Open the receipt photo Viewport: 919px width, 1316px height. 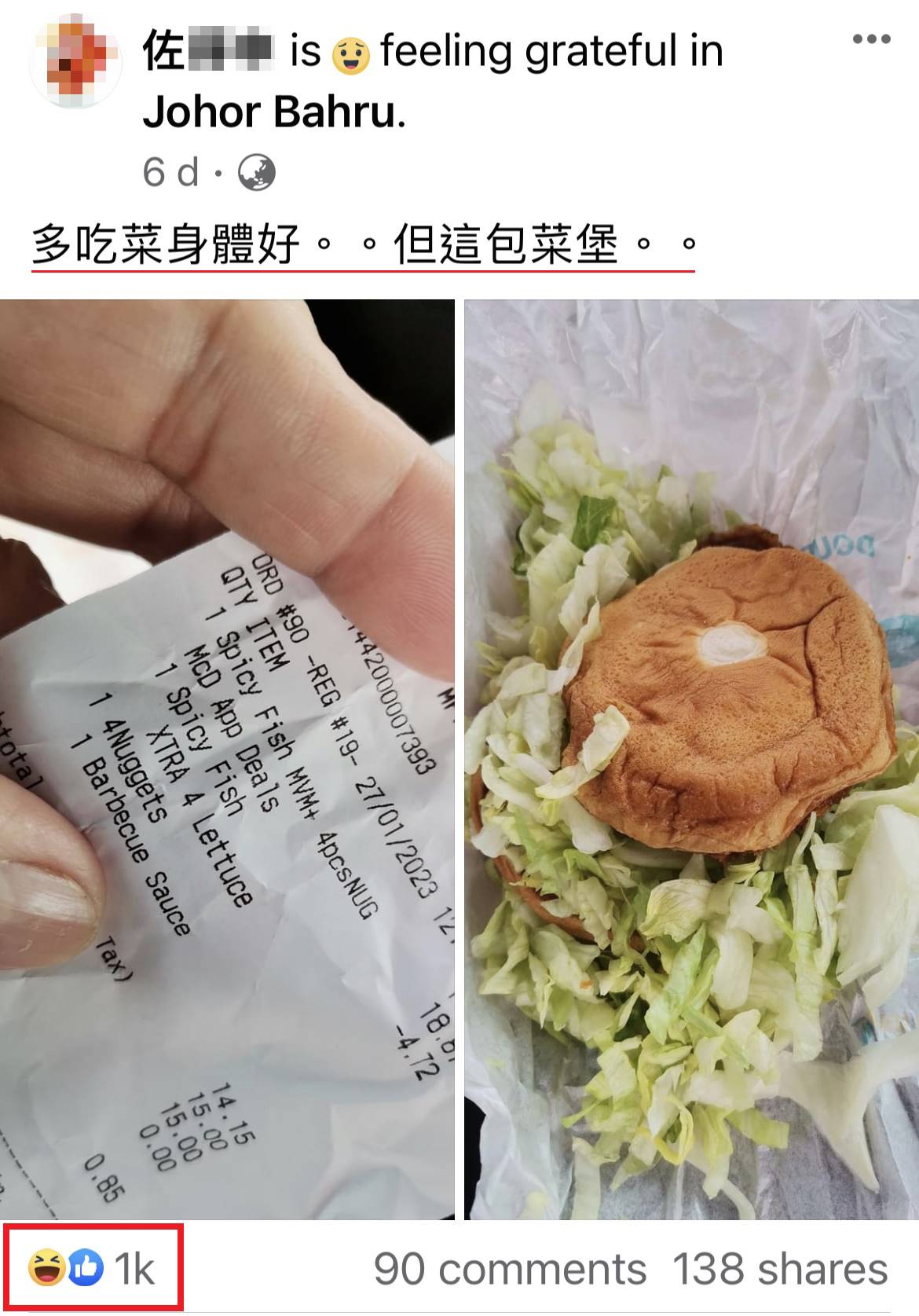[x=227, y=759]
